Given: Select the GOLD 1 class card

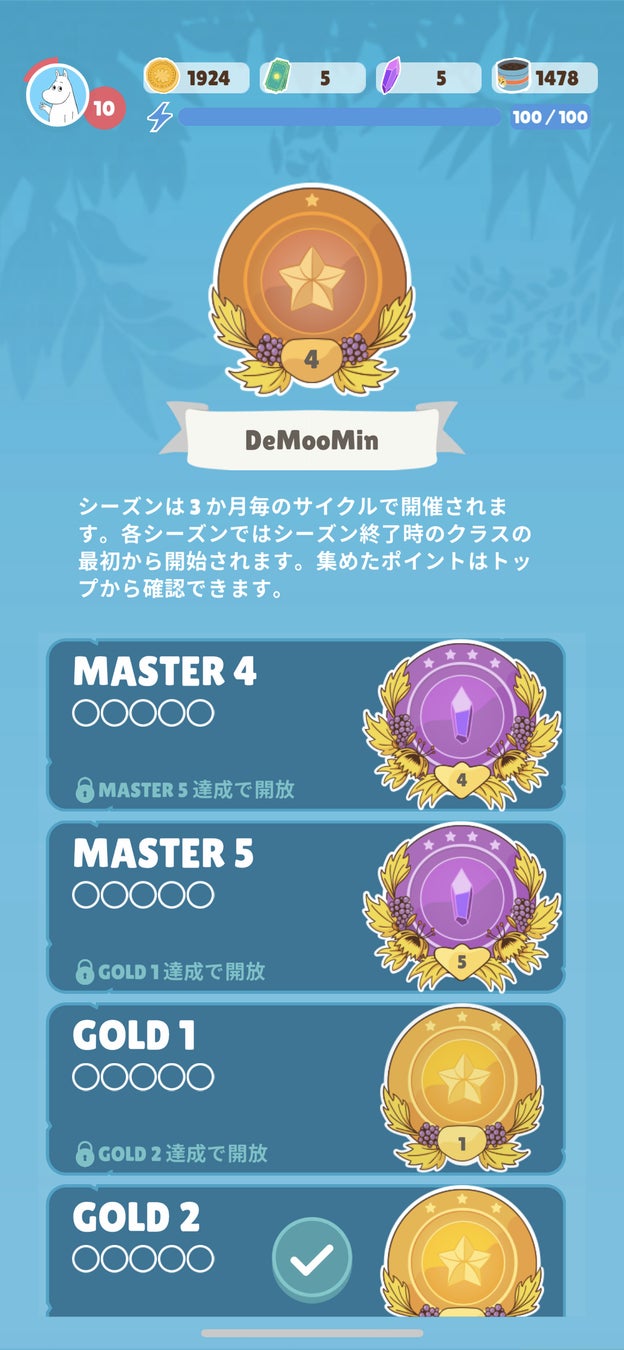Looking at the screenshot, I should 305,1088.
